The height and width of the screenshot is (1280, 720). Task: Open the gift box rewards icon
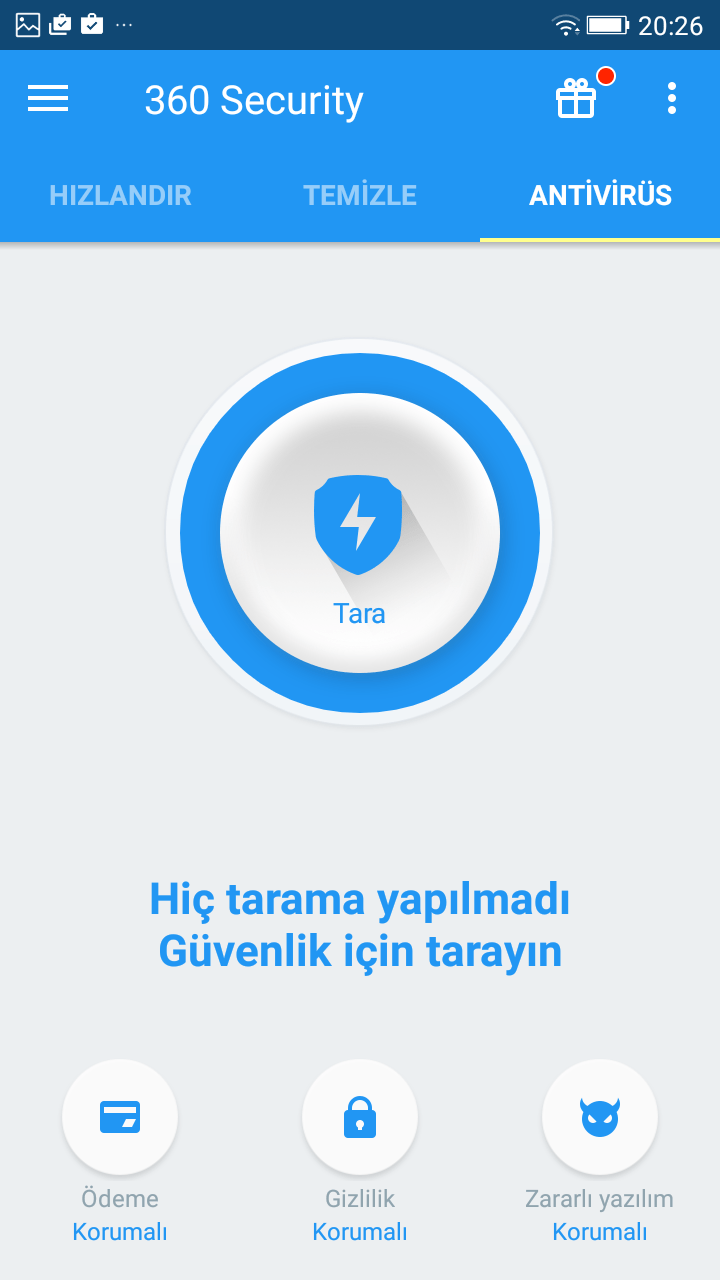(576, 99)
